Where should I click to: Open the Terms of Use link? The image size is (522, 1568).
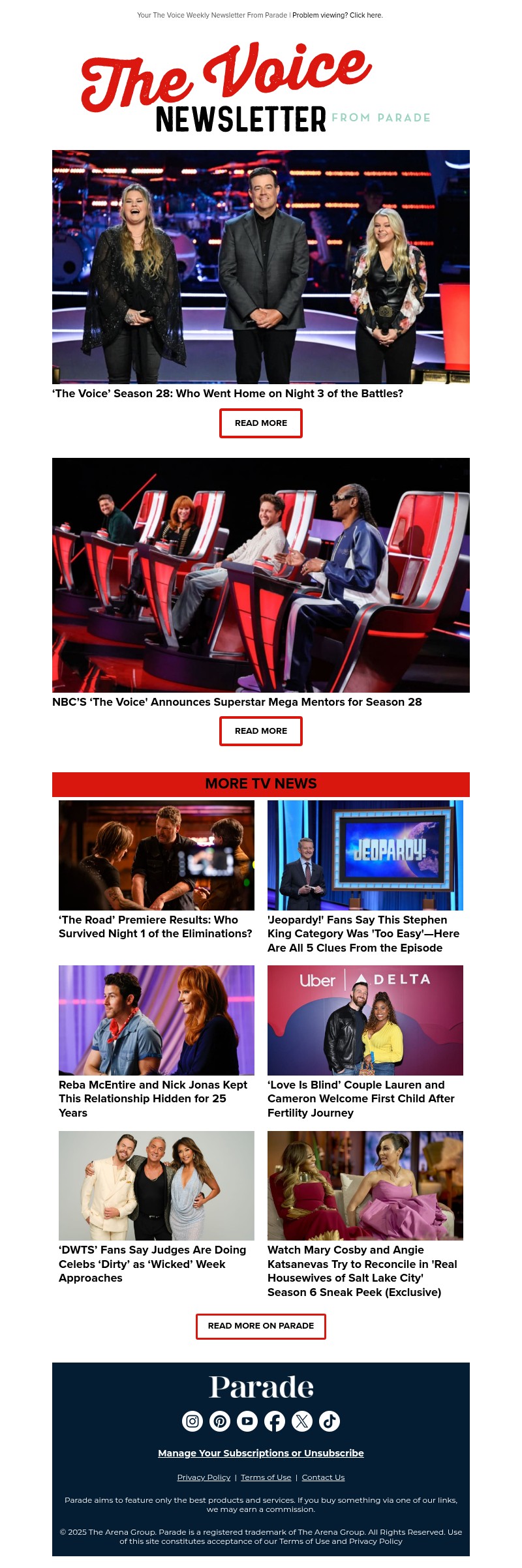tap(266, 1477)
